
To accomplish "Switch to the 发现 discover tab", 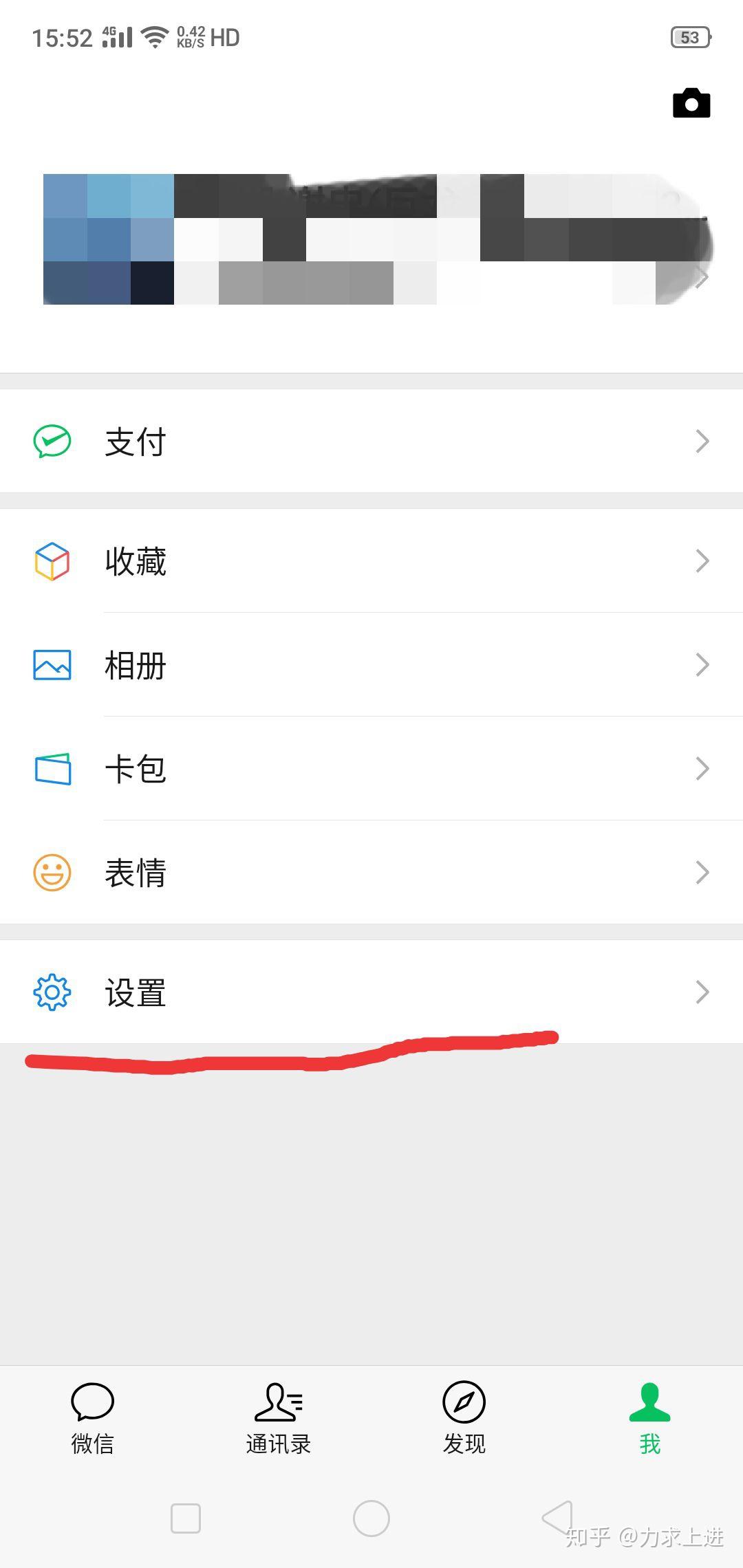I will 464,1418.
